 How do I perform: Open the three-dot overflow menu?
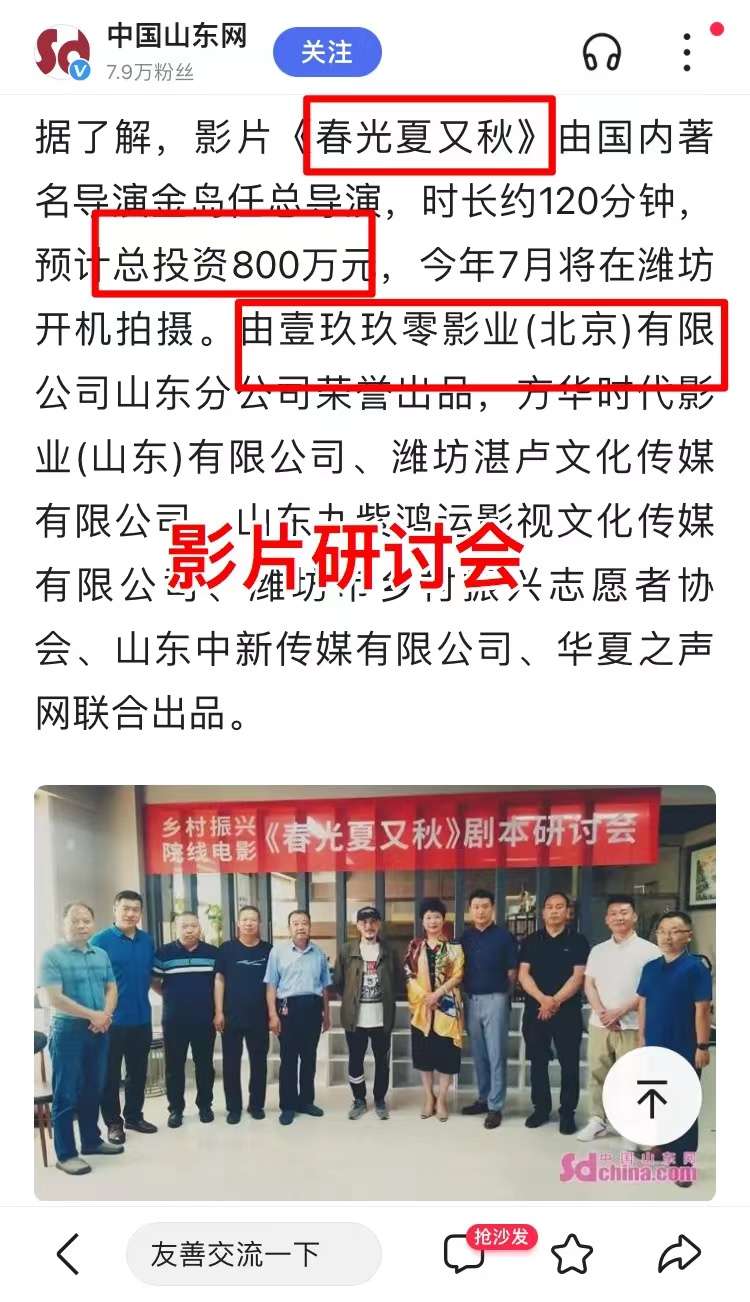[x=687, y=52]
